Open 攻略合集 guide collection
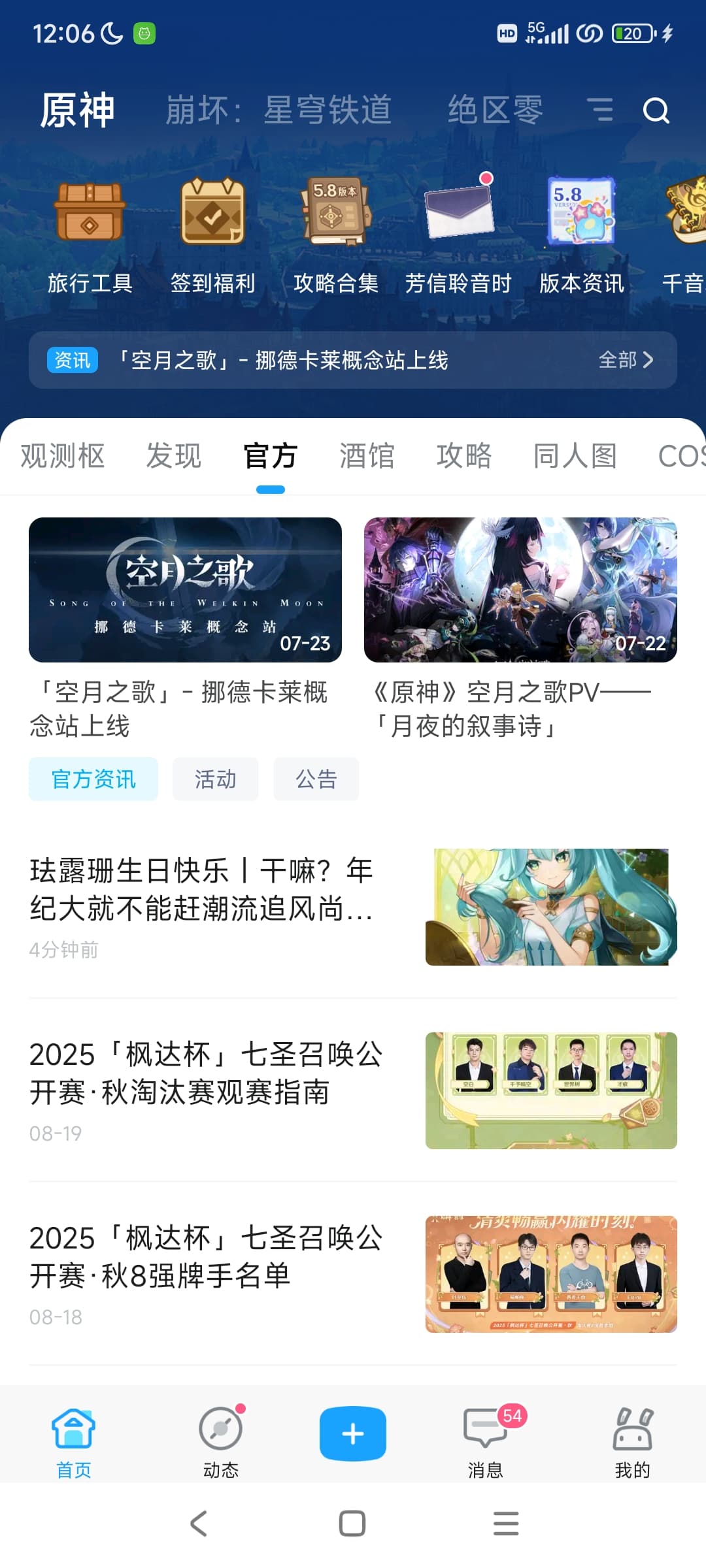Screen dimensions: 706x1568 tap(336, 235)
